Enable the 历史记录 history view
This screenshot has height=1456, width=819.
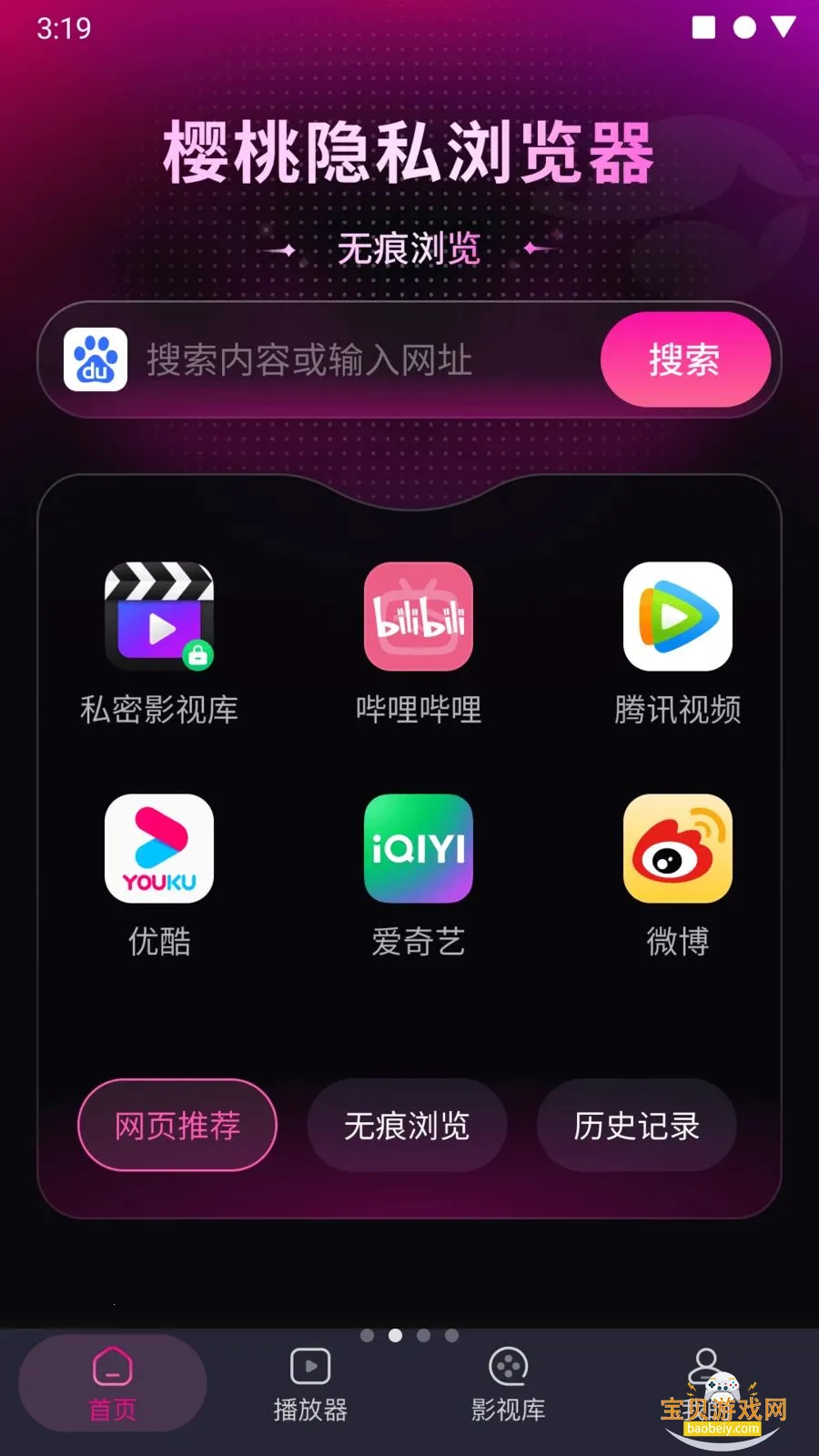(636, 1126)
